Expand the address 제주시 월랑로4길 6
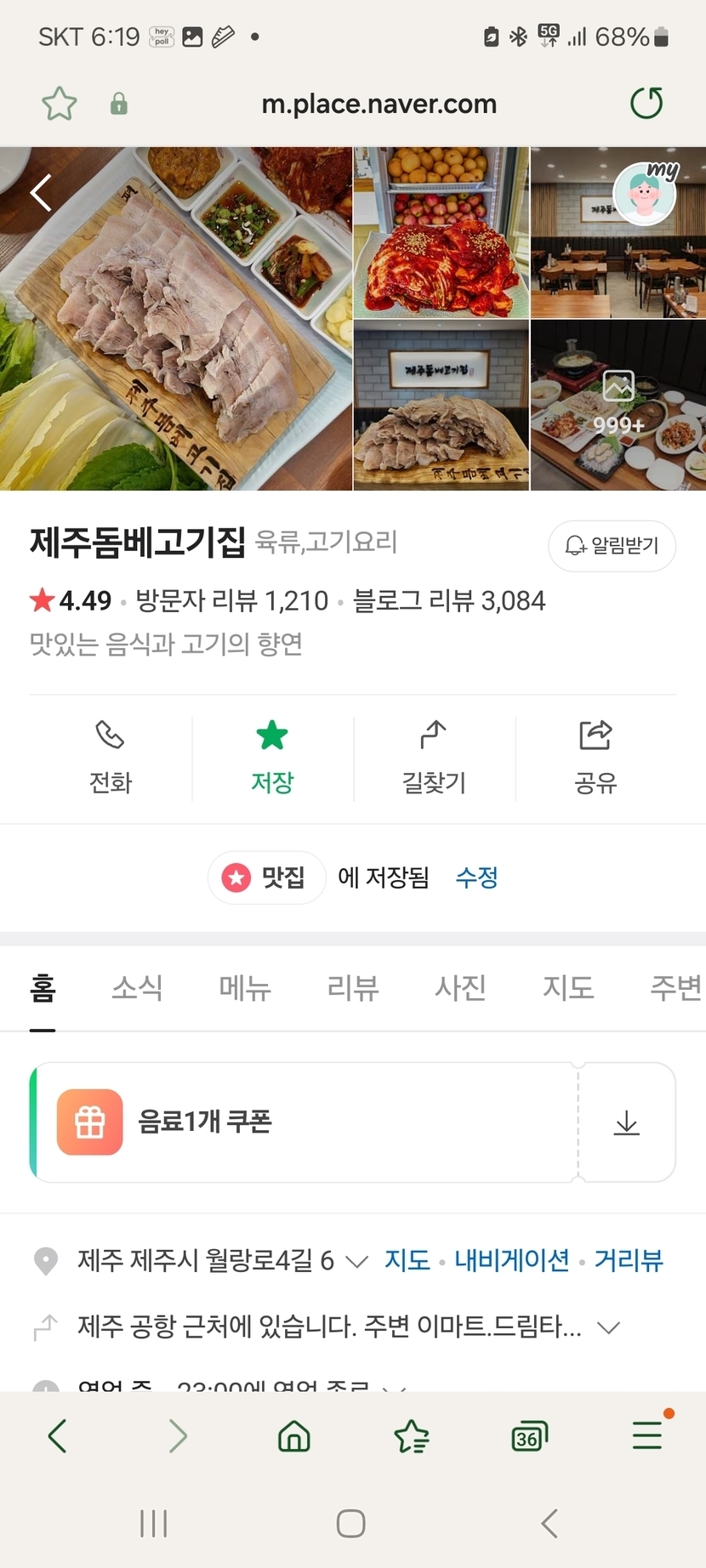Viewport: 706px width, 1568px height. pos(357,1261)
